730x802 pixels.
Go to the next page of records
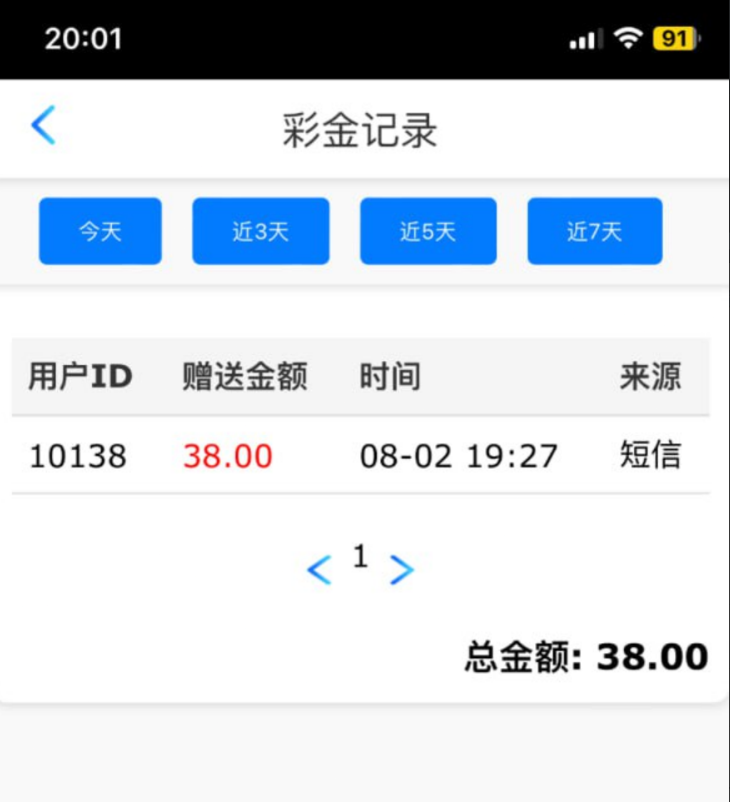[x=401, y=570]
